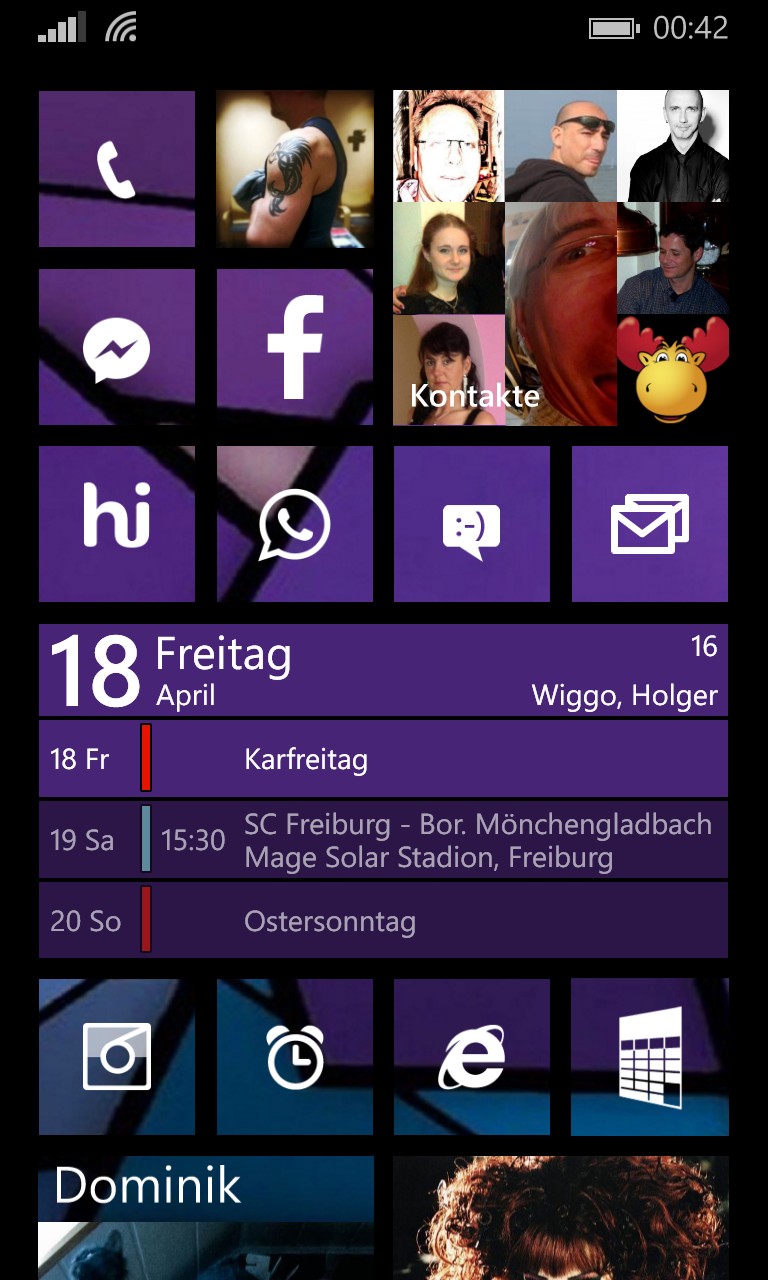Launch Internet Explorer
Viewport: 768px width, 1280px height.
click(x=472, y=1057)
